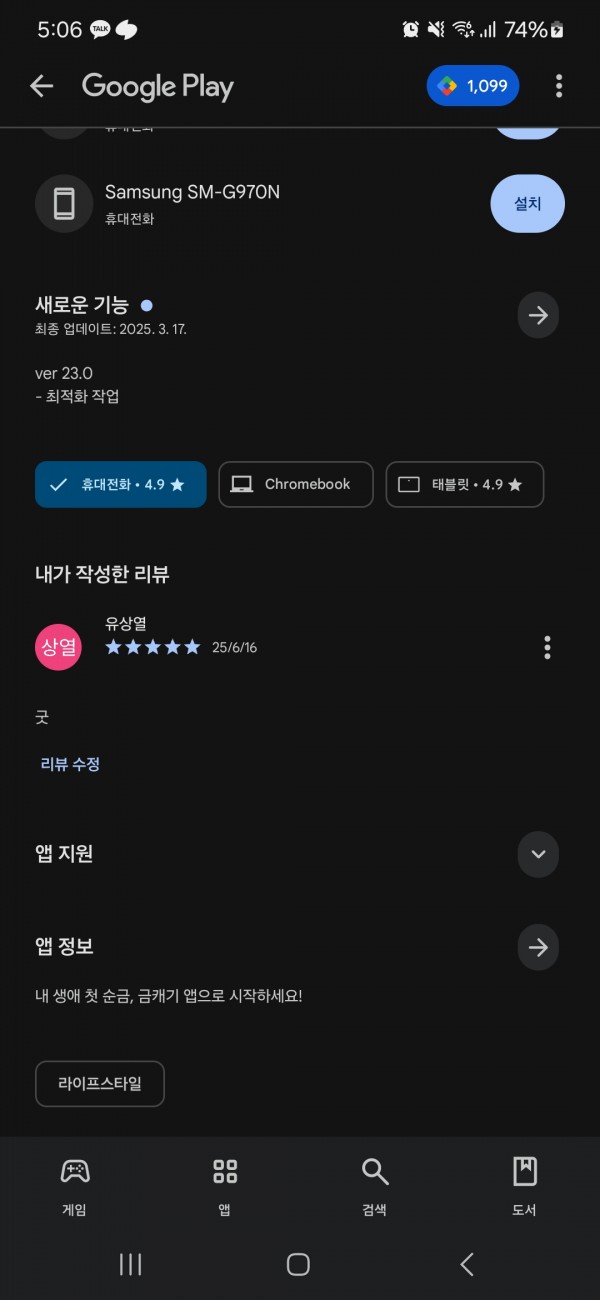
Task: Install on Samsung SM-G970N with 설치
Action: (x=527, y=203)
